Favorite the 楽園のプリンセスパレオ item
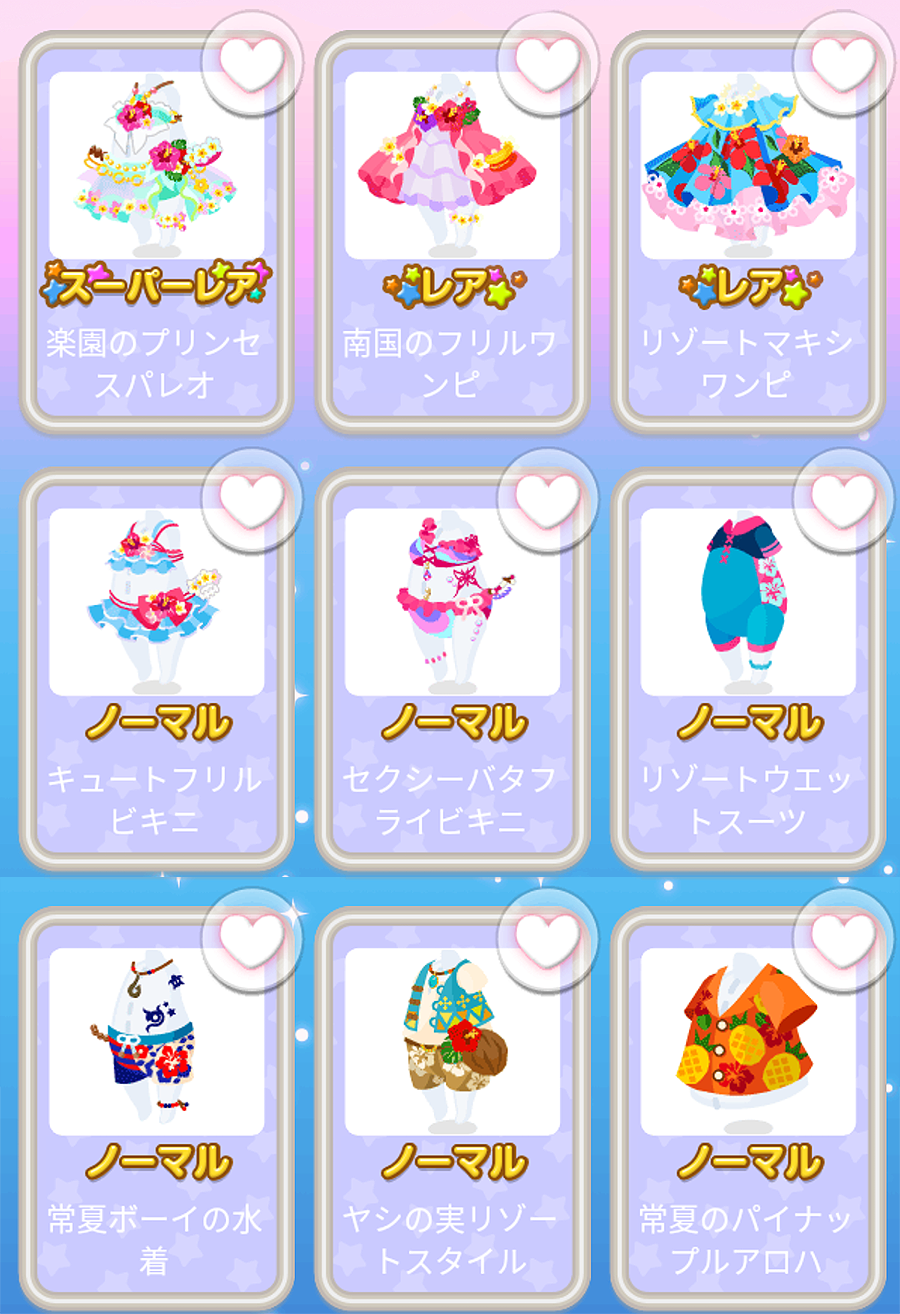Image resolution: width=900 pixels, height=1314 pixels. pos(252,62)
